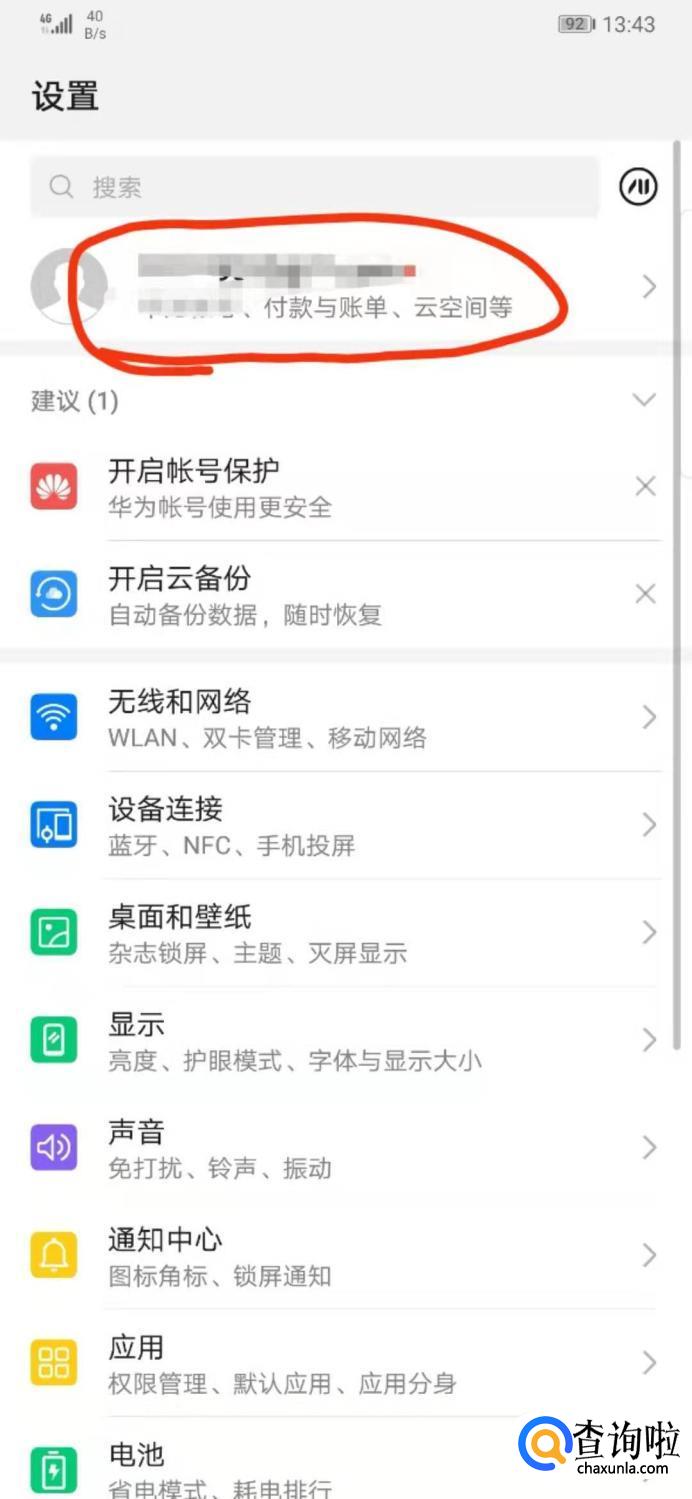Tap the search box in Settings

[313, 187]
